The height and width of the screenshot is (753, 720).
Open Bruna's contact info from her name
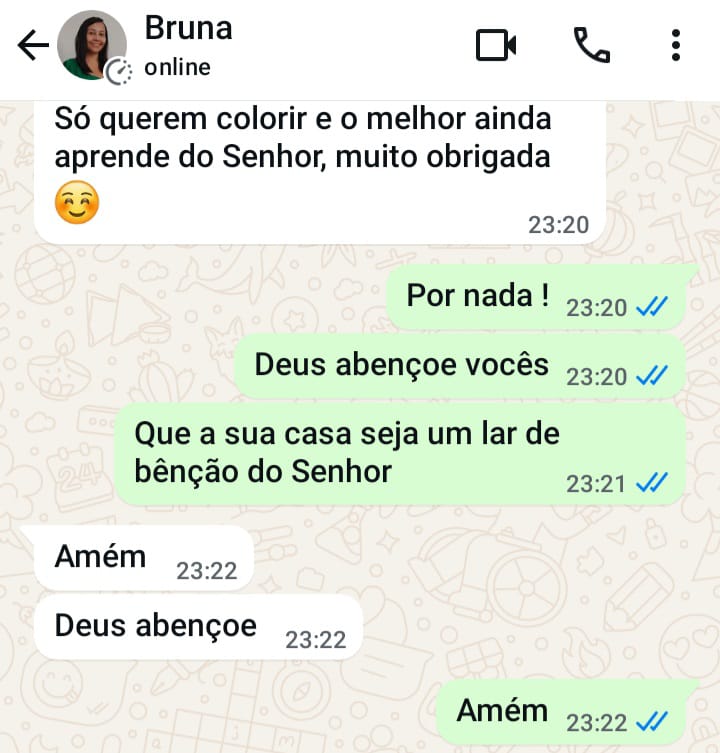point(188,28)
